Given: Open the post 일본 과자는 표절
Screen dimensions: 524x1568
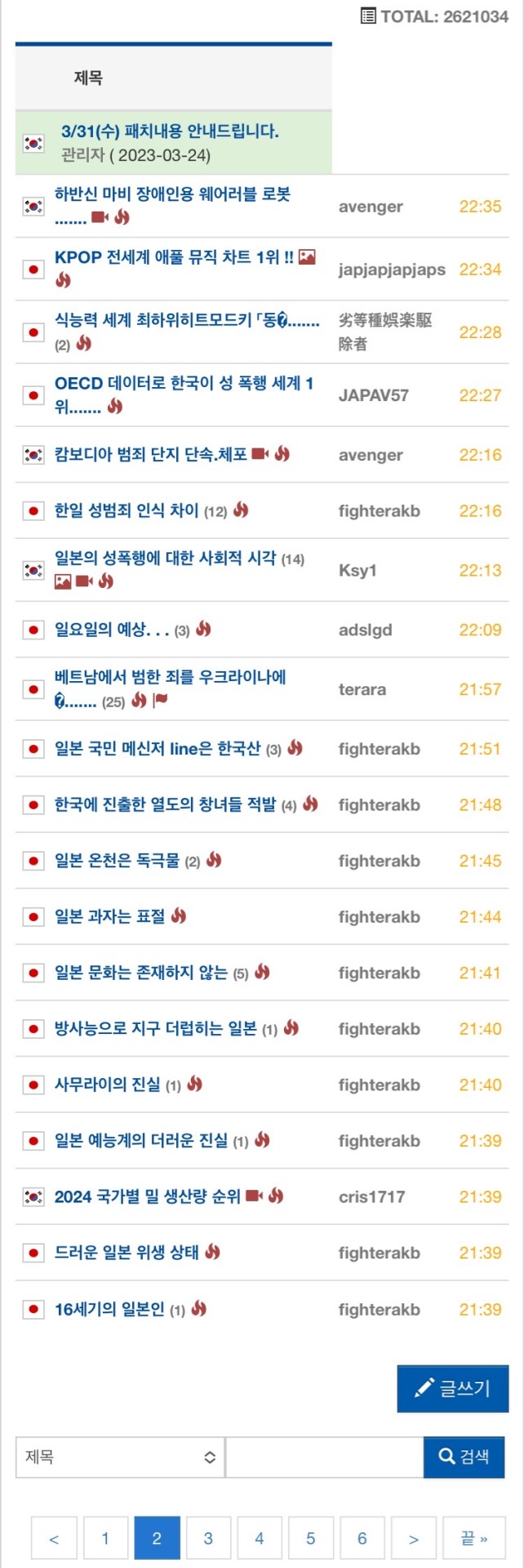Looking at the screenshot, I should (109, 917).
